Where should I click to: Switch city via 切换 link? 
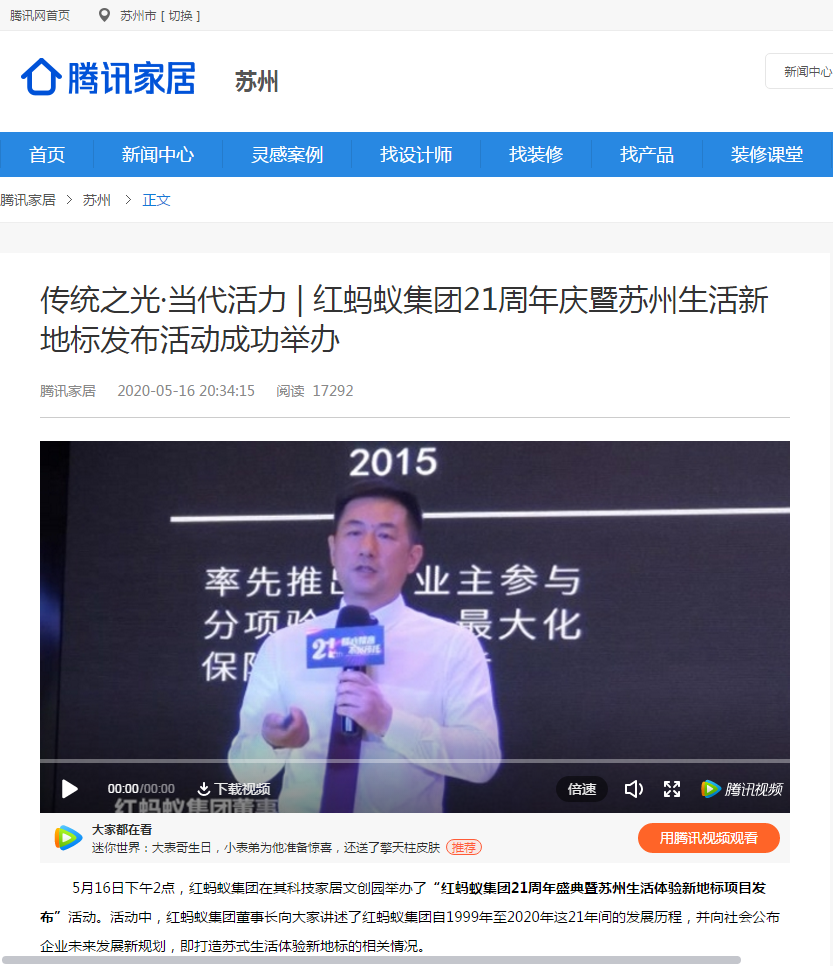pyautogui.click(x=181, y=15)
